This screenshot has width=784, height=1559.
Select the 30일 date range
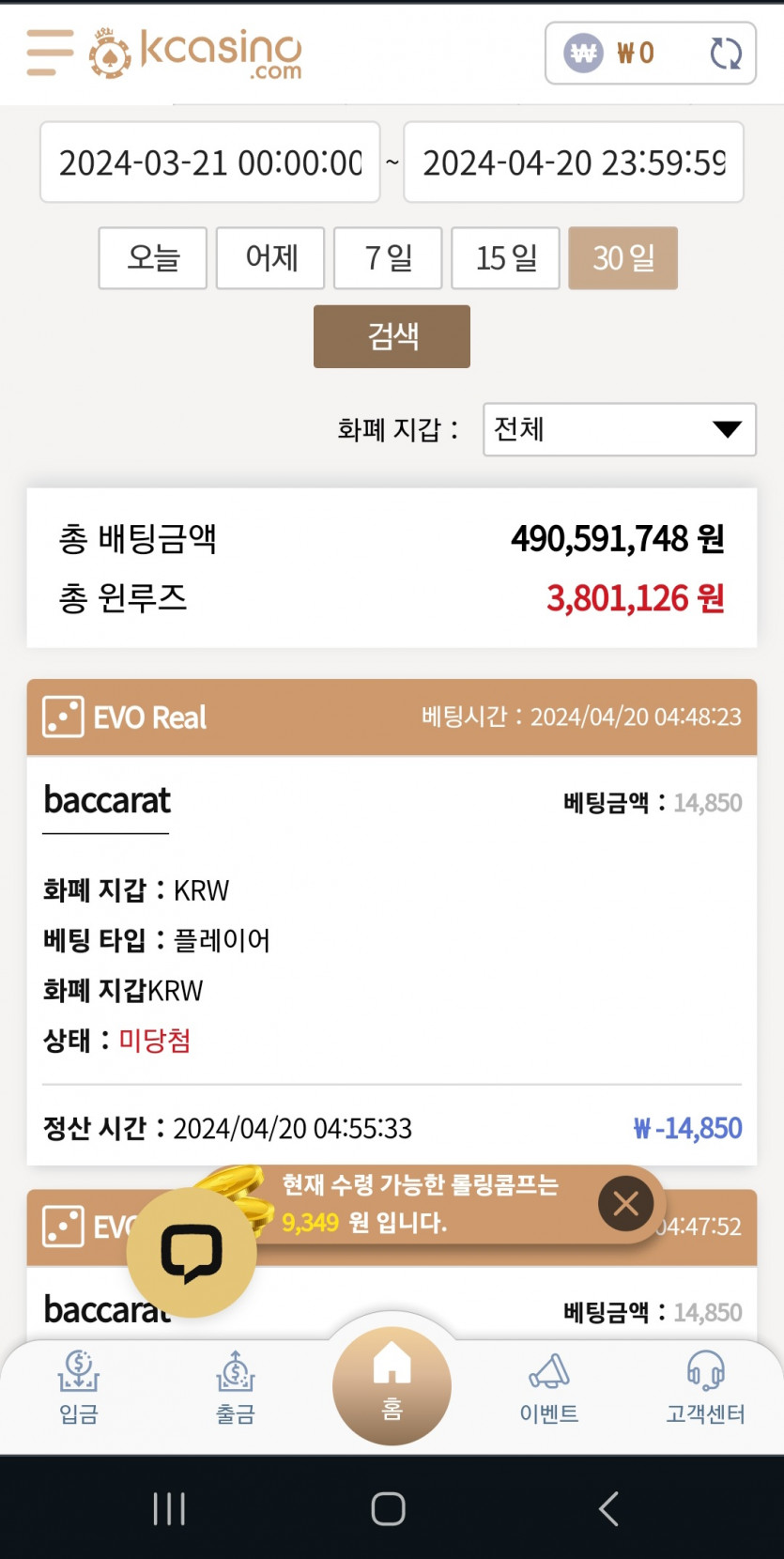[623, 258]
